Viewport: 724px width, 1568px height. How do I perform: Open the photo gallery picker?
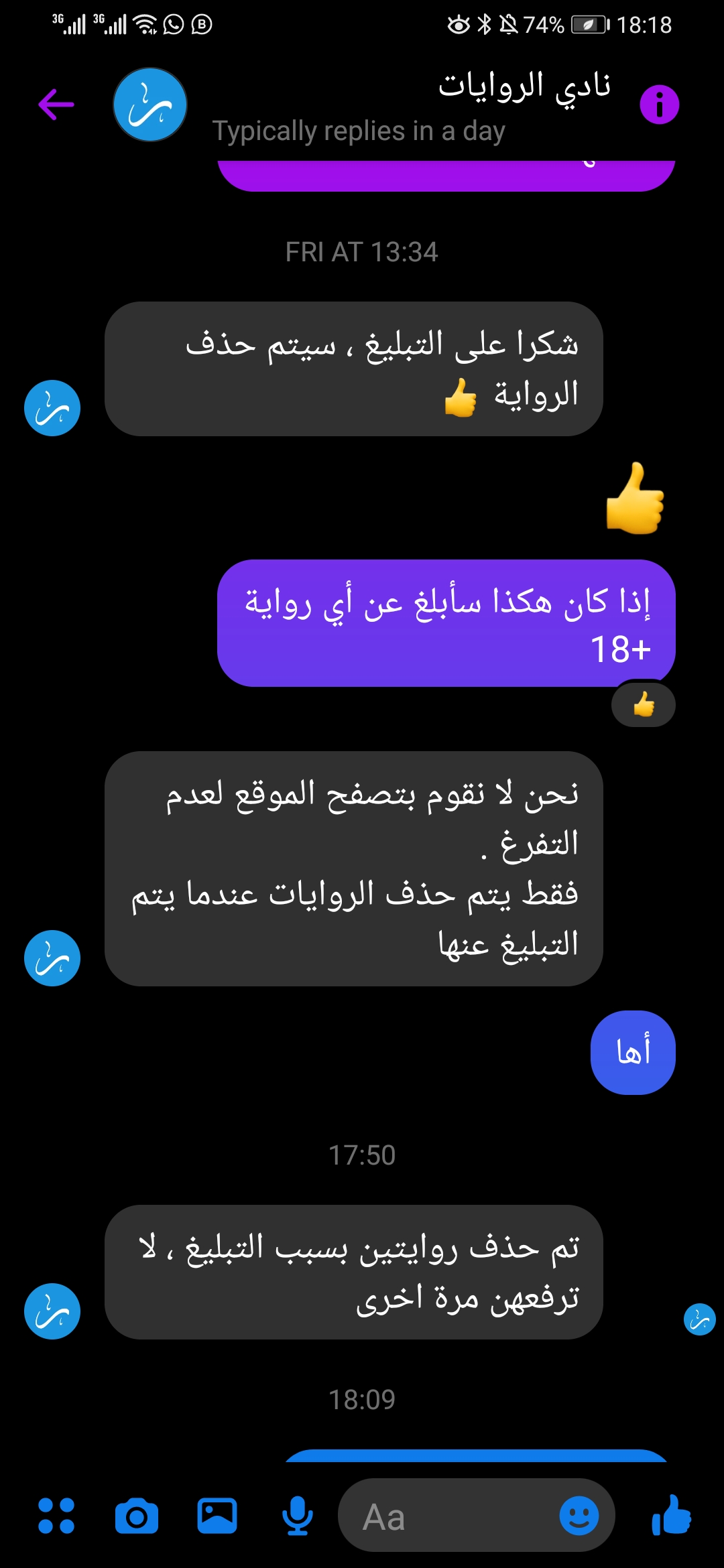coord(217,1516)
